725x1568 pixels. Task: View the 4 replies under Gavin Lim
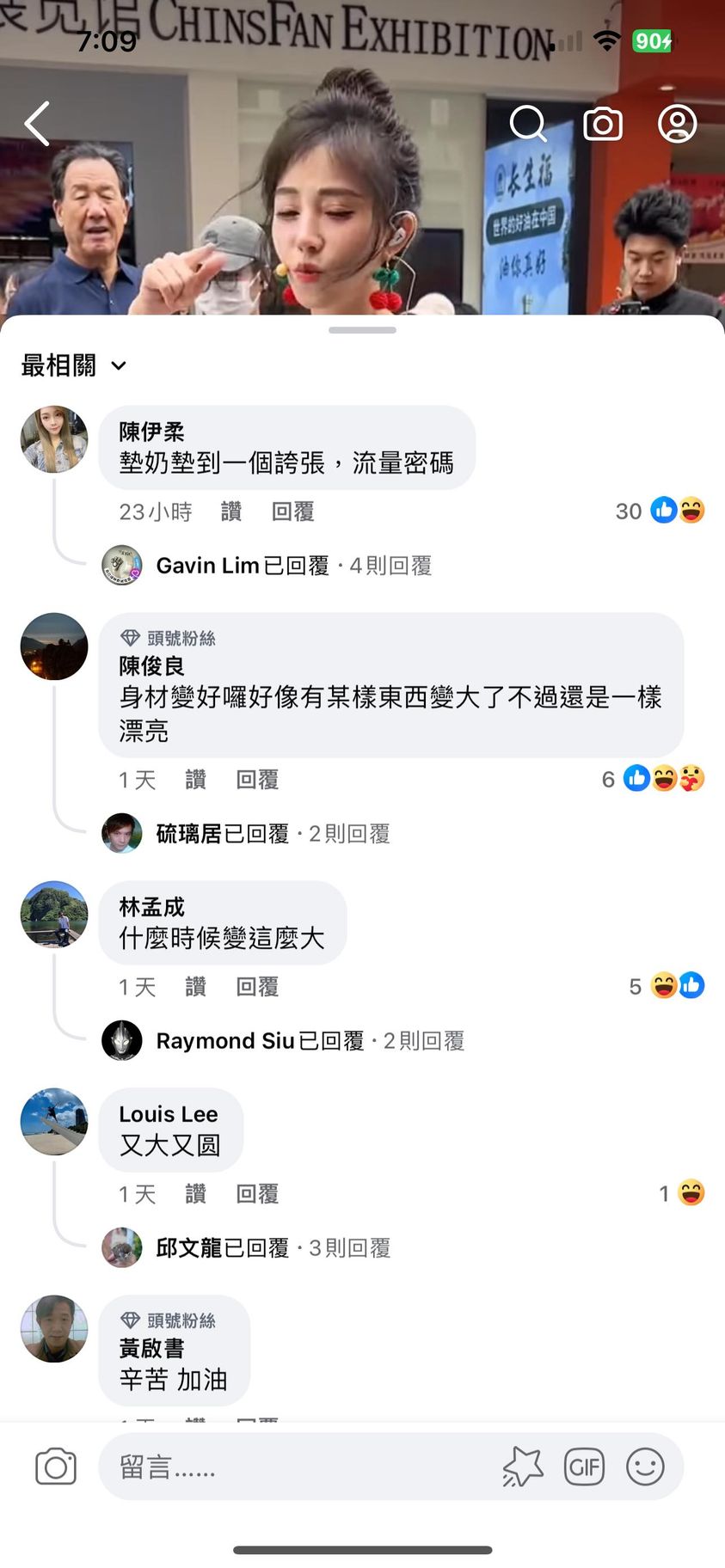coord(292,566)
